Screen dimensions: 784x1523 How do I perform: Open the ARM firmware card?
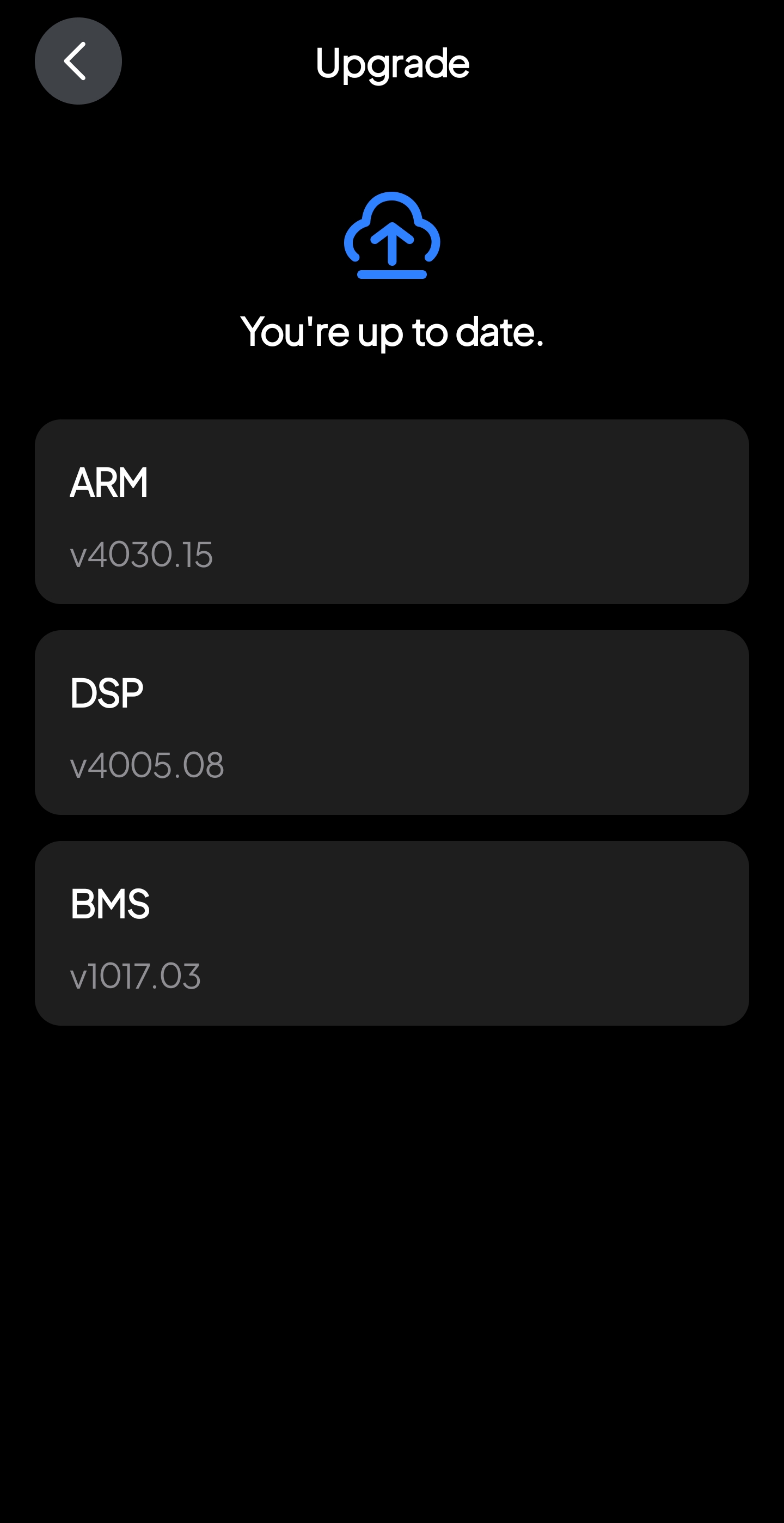pos(391,511)
